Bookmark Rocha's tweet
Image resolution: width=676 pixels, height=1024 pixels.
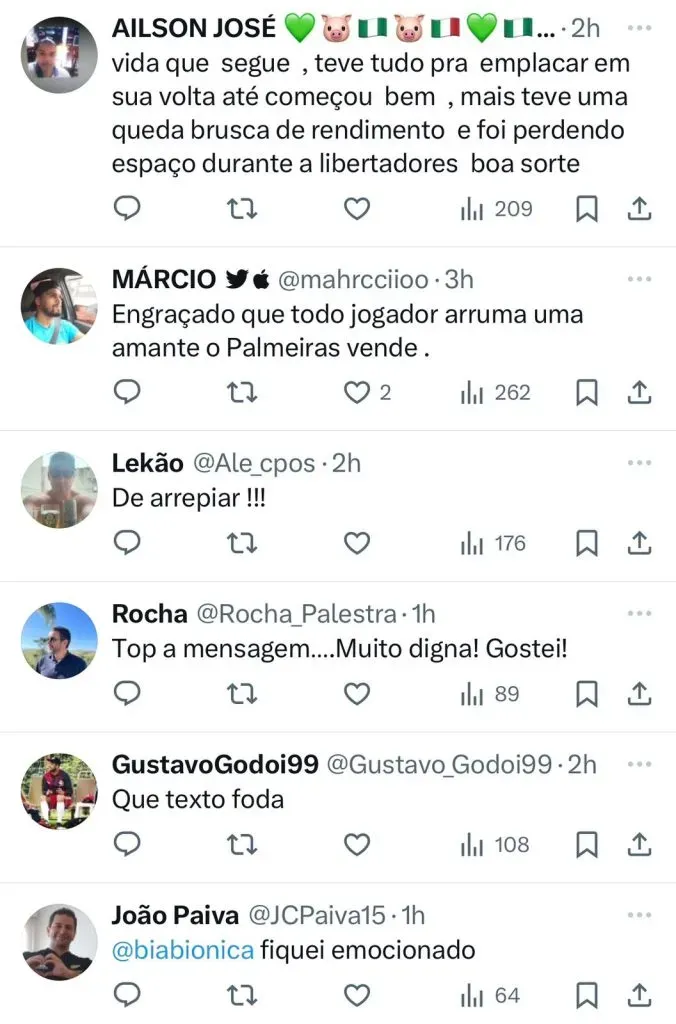[588, 694]
